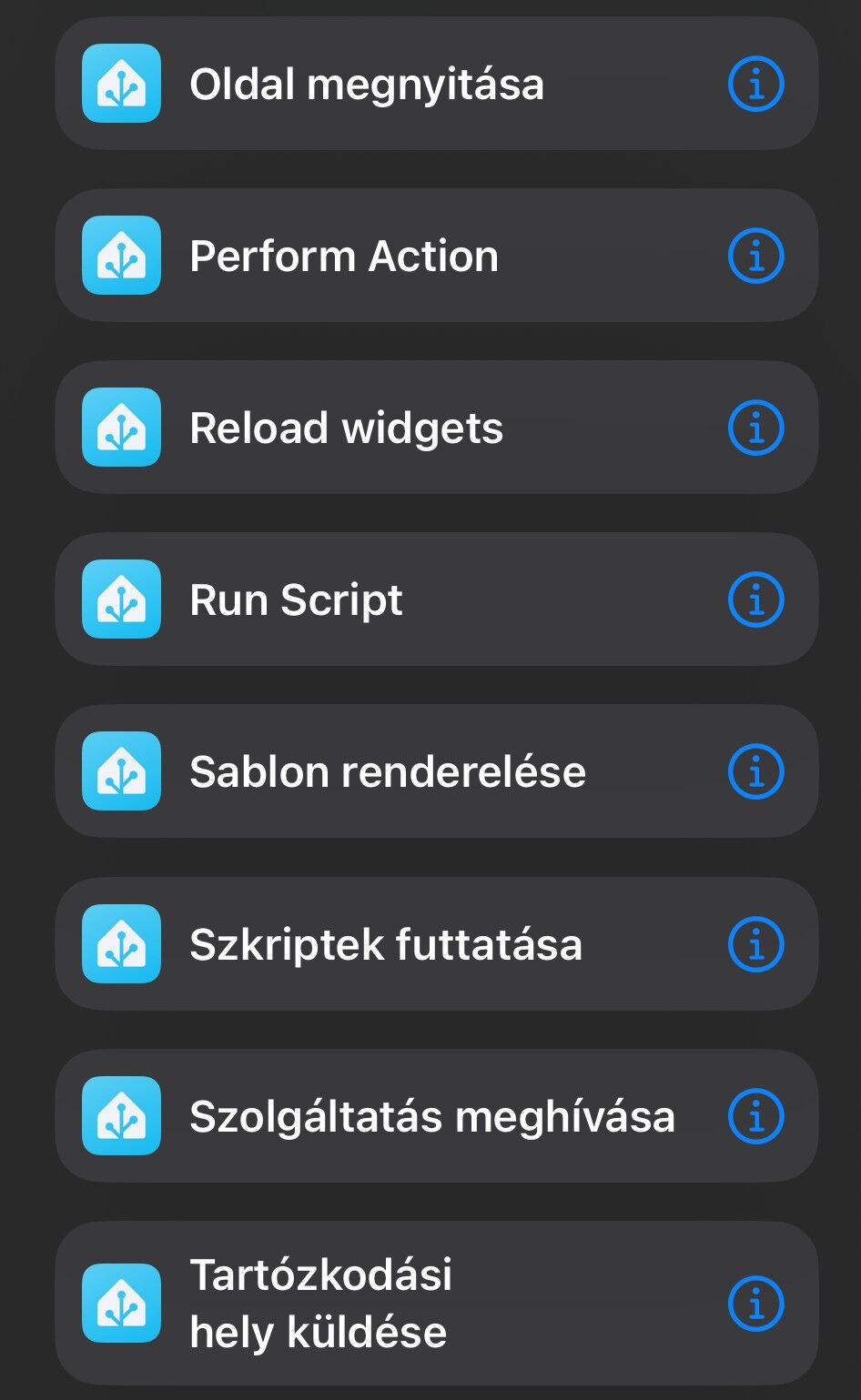
Task: Select Tartózkodási hely küldése action
Action: (x=319, y=1304)
